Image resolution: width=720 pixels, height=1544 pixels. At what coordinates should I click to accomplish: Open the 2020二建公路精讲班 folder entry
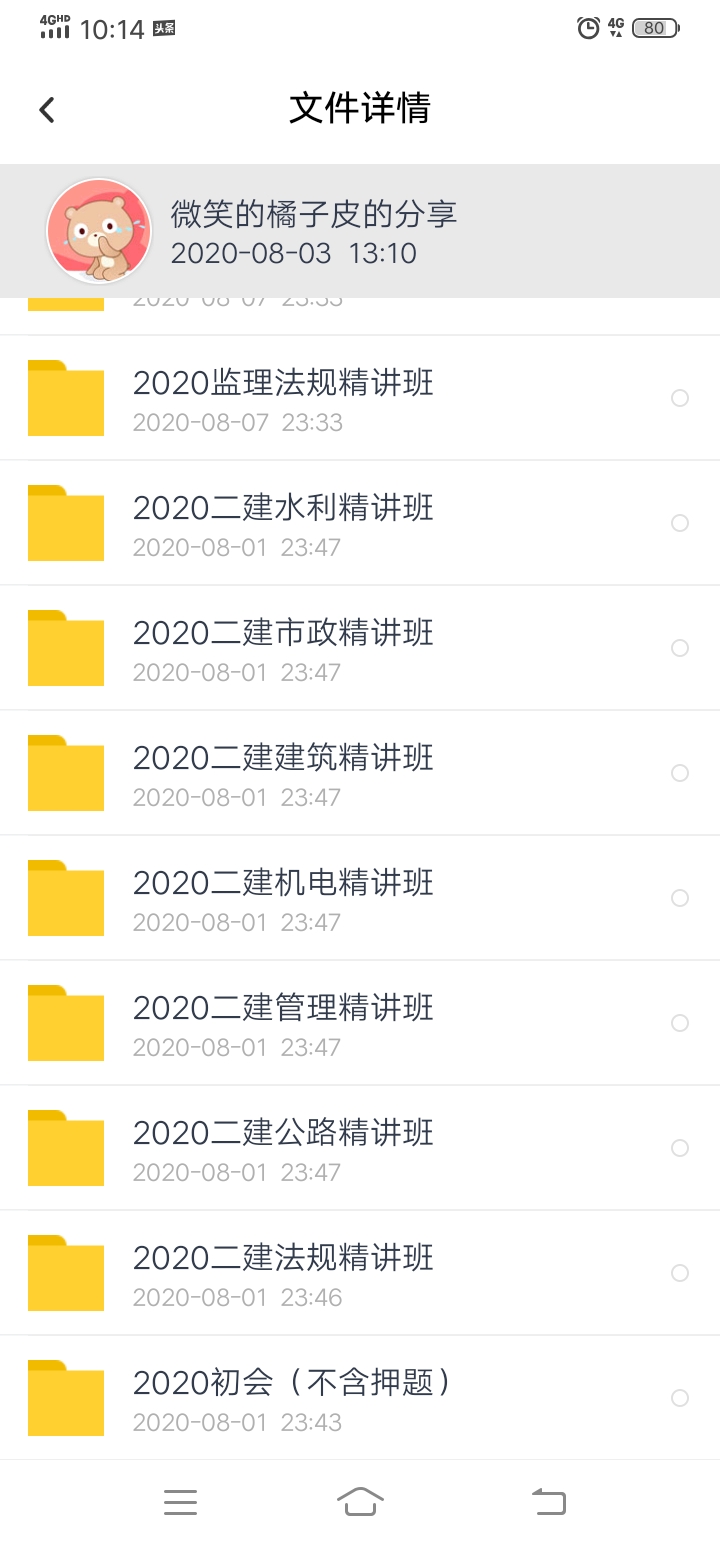coord(283,1133)
